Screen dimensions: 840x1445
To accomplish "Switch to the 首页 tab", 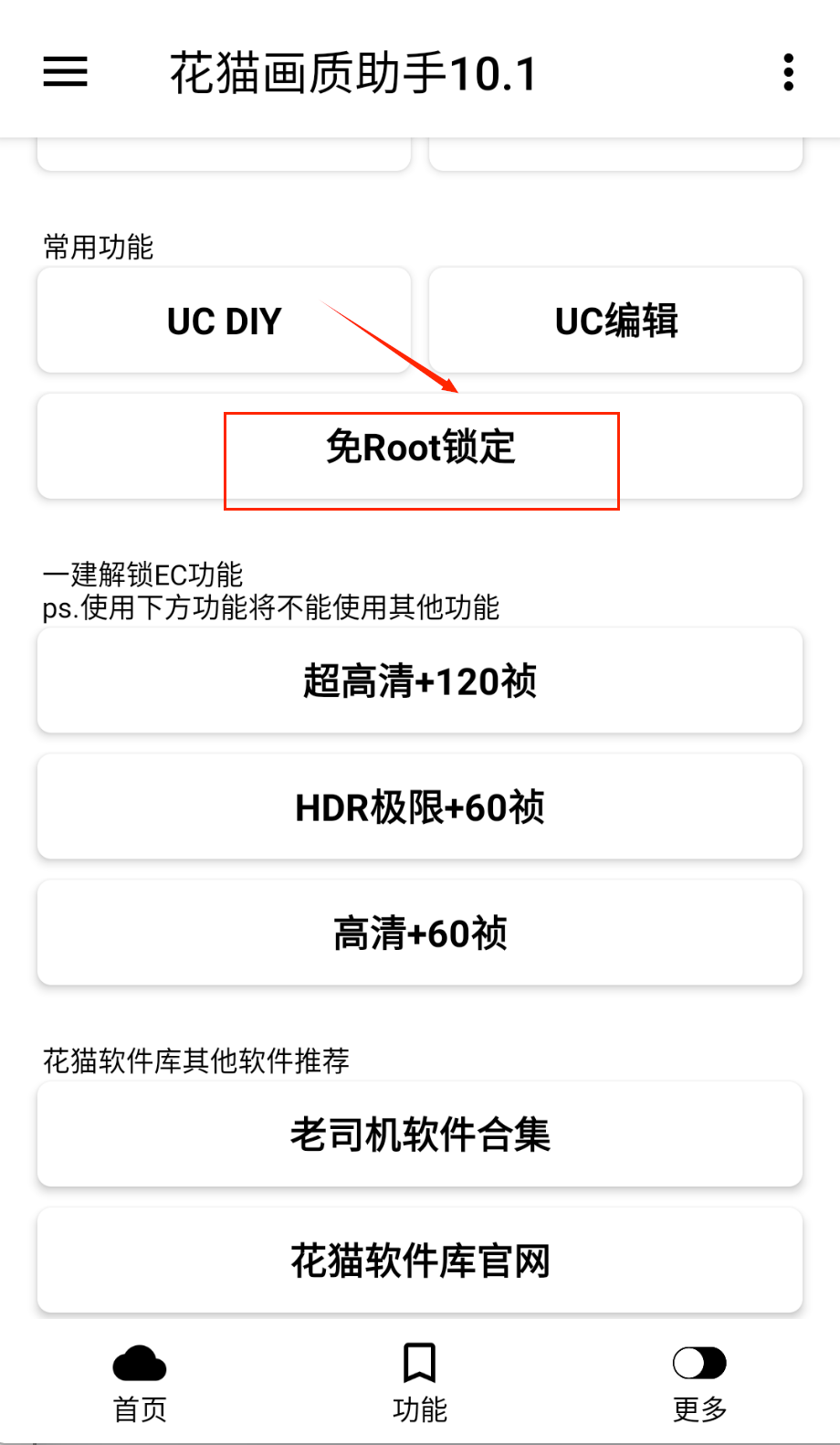I will pyautogui.click(x=140, y=1383).
